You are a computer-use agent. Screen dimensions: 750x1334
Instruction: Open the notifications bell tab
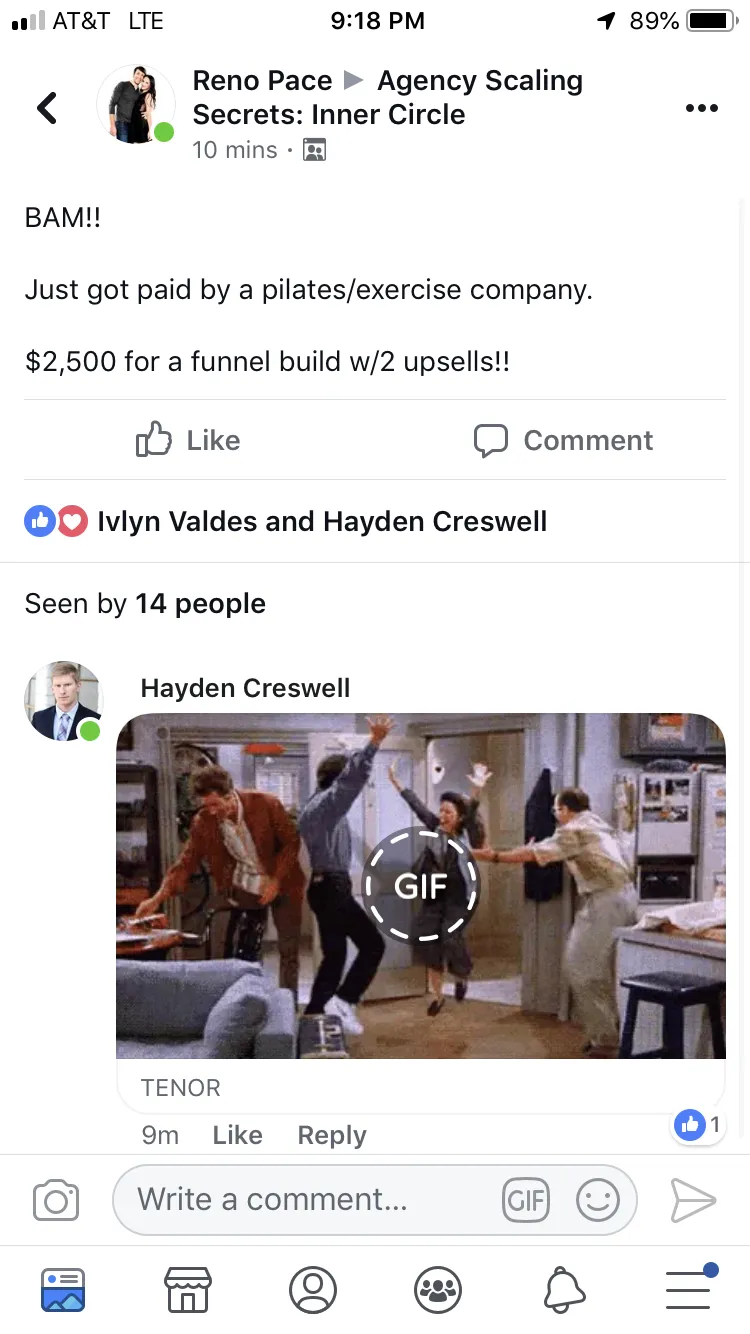563,1290
